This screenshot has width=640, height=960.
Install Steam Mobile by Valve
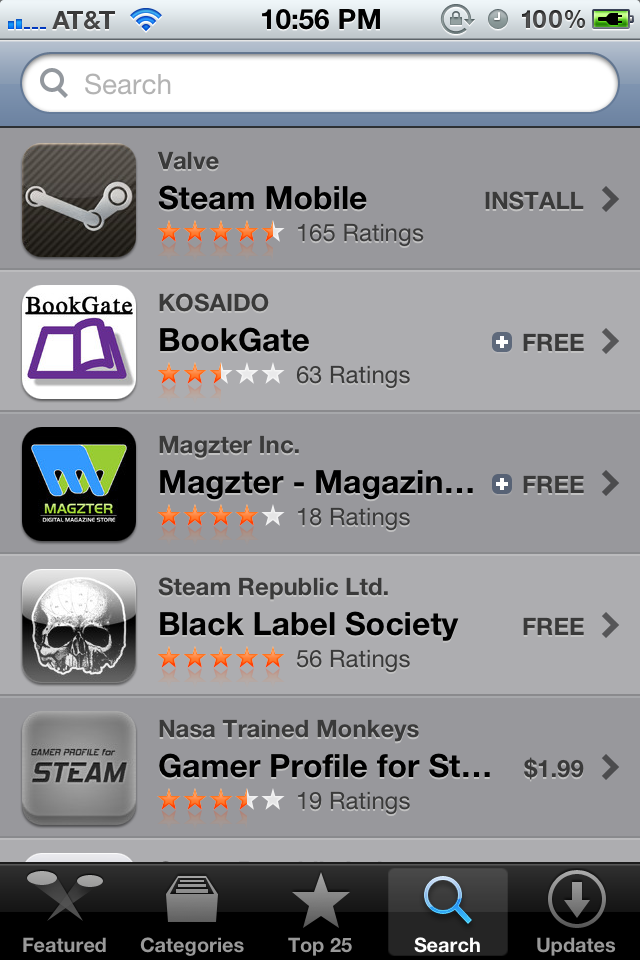(x=533, y=200)
